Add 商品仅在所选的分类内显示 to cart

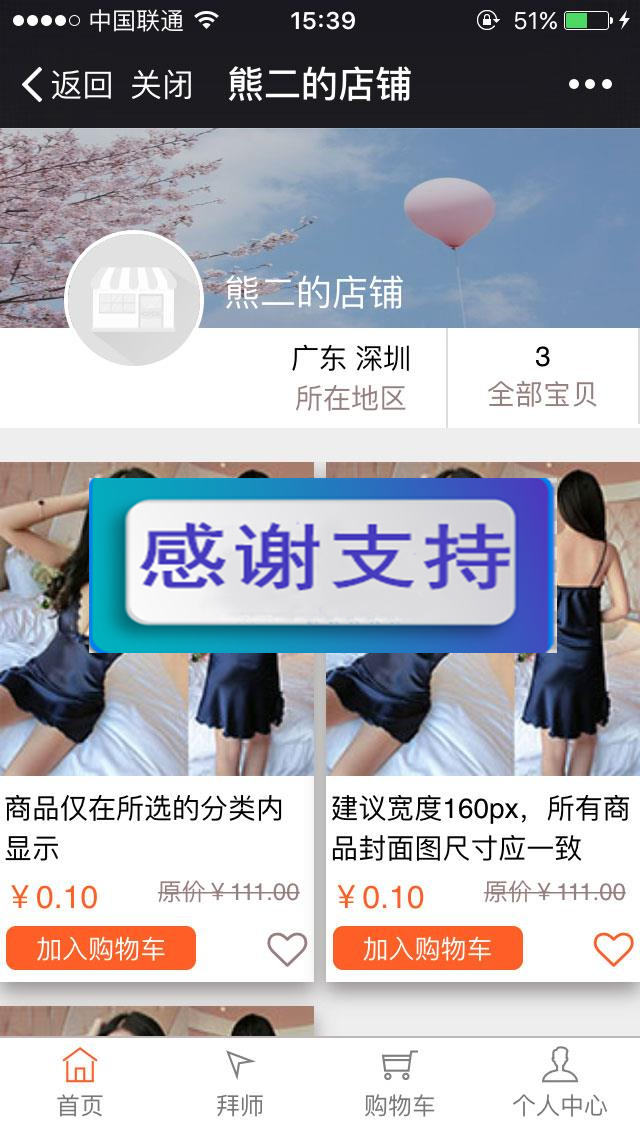[x=101, y=948]
